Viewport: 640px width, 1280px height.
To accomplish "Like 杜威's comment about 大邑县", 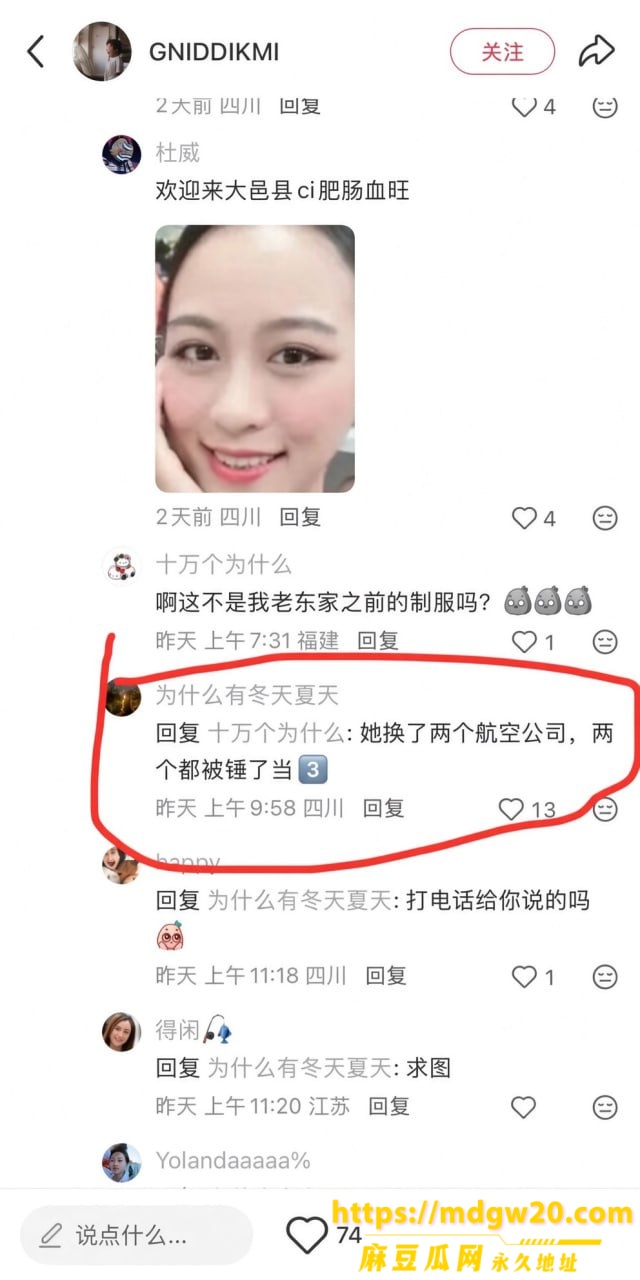I will pos(535,518).
